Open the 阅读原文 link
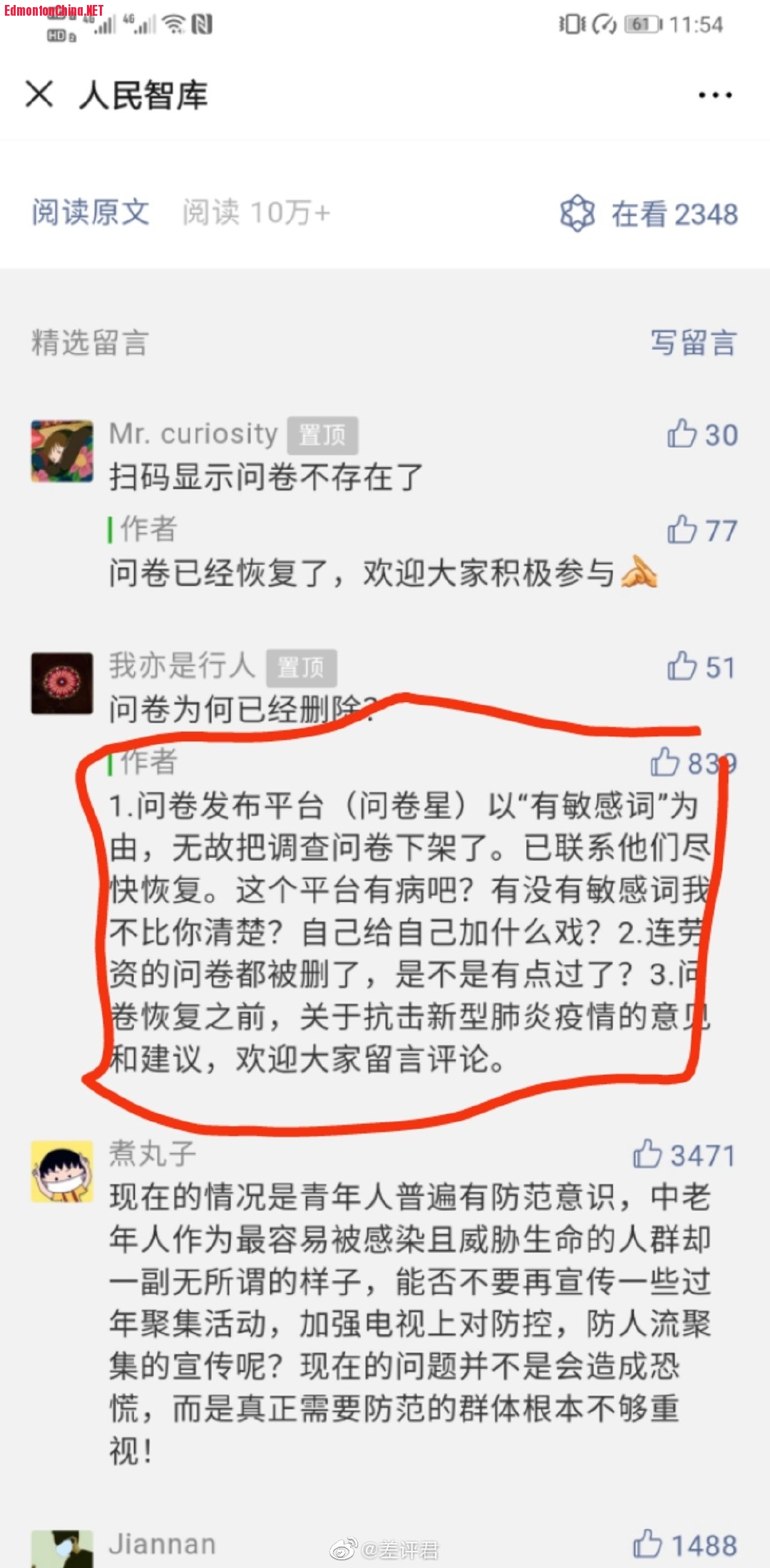The height and width of the screenshot is (1568, 770). [91, 212]
